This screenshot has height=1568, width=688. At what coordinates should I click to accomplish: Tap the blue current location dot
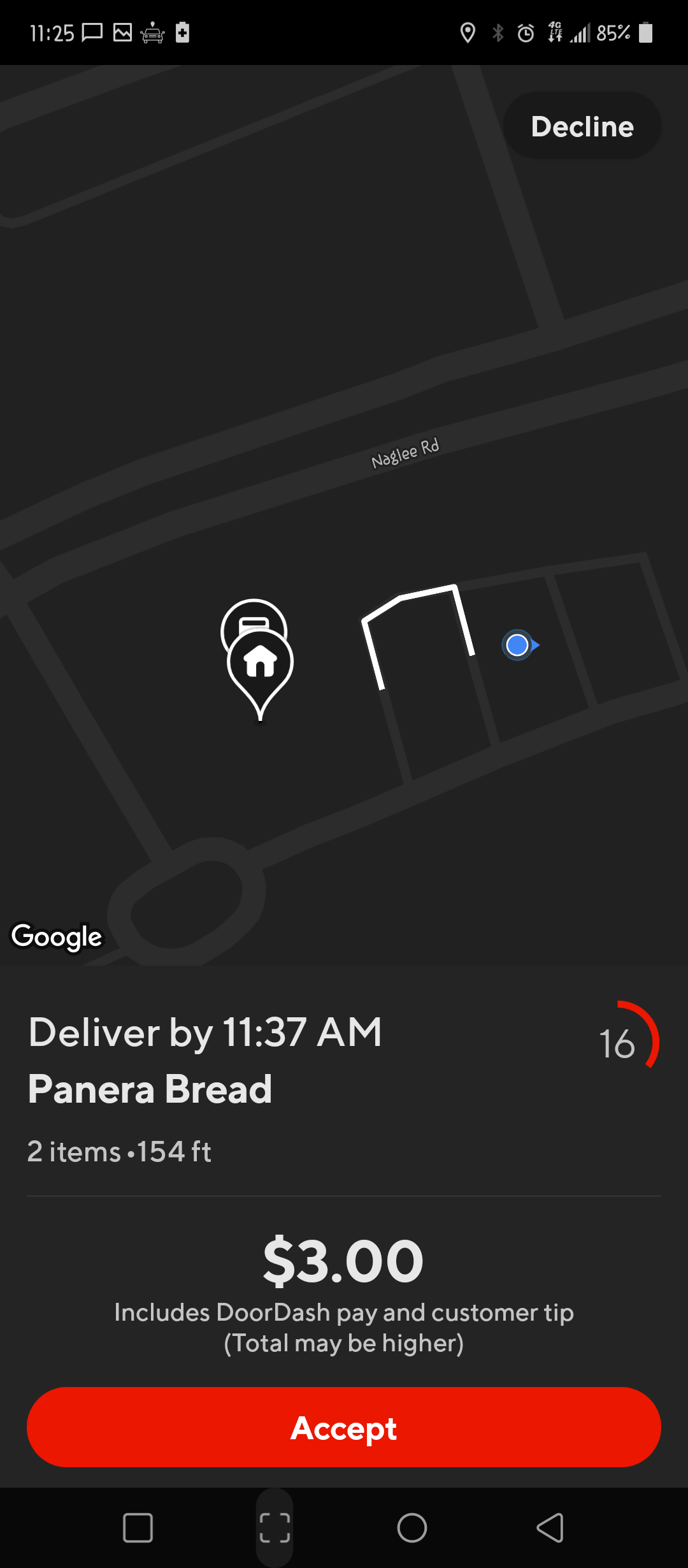[518, 646]
